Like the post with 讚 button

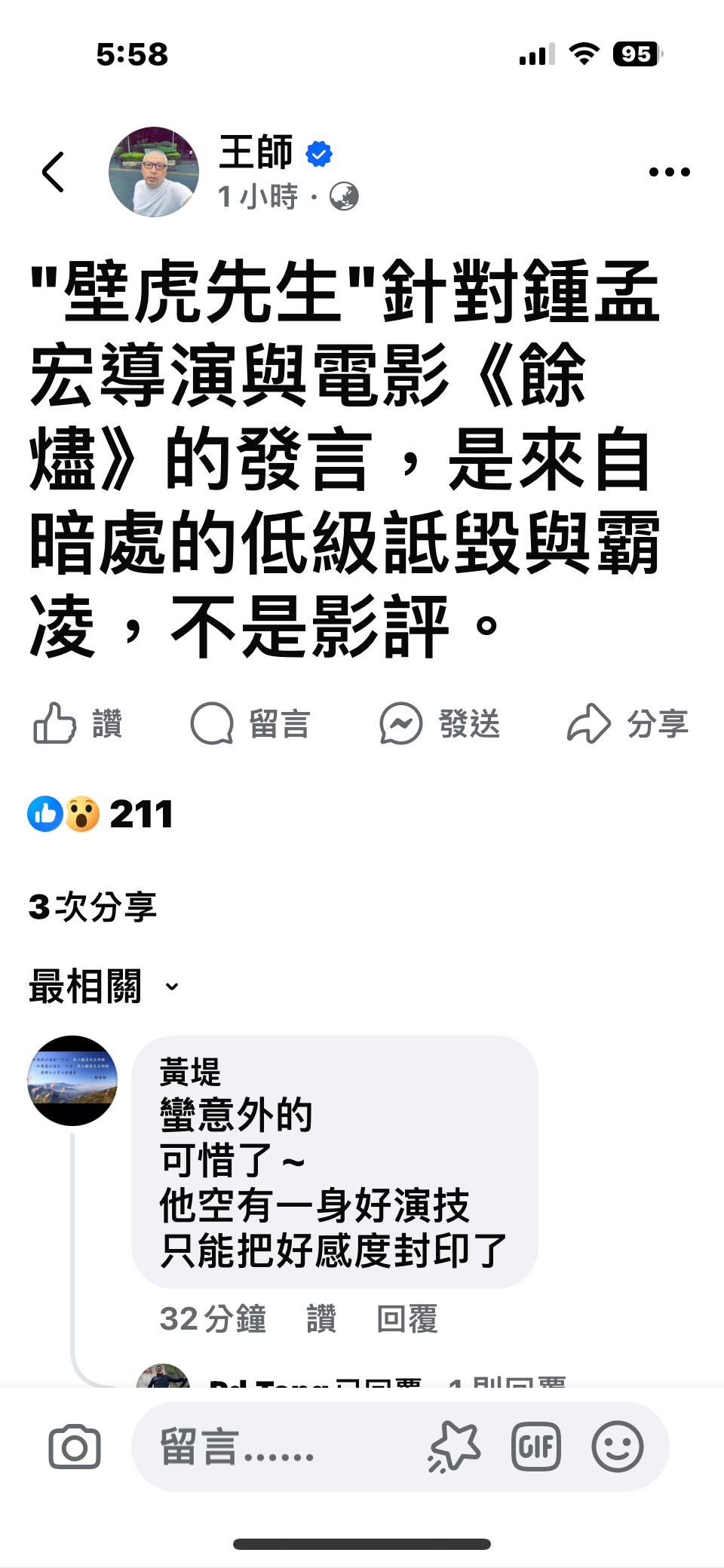(x=78, y=724)
